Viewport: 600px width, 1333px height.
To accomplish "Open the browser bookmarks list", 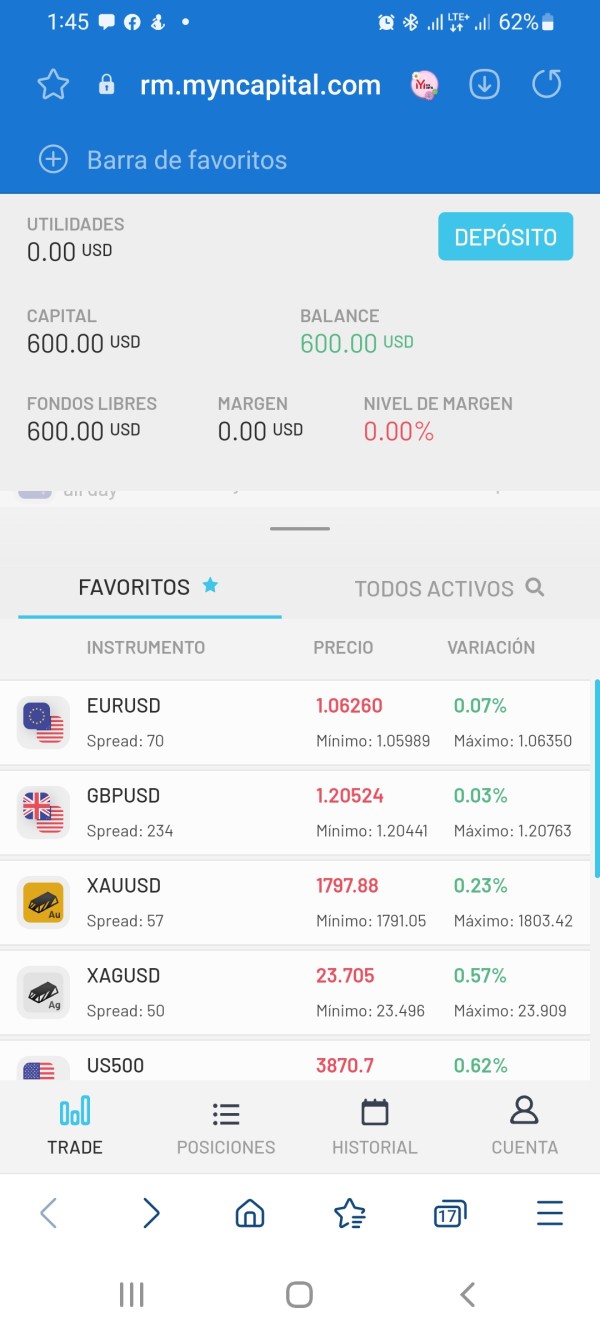I will tap(349, 1214).
